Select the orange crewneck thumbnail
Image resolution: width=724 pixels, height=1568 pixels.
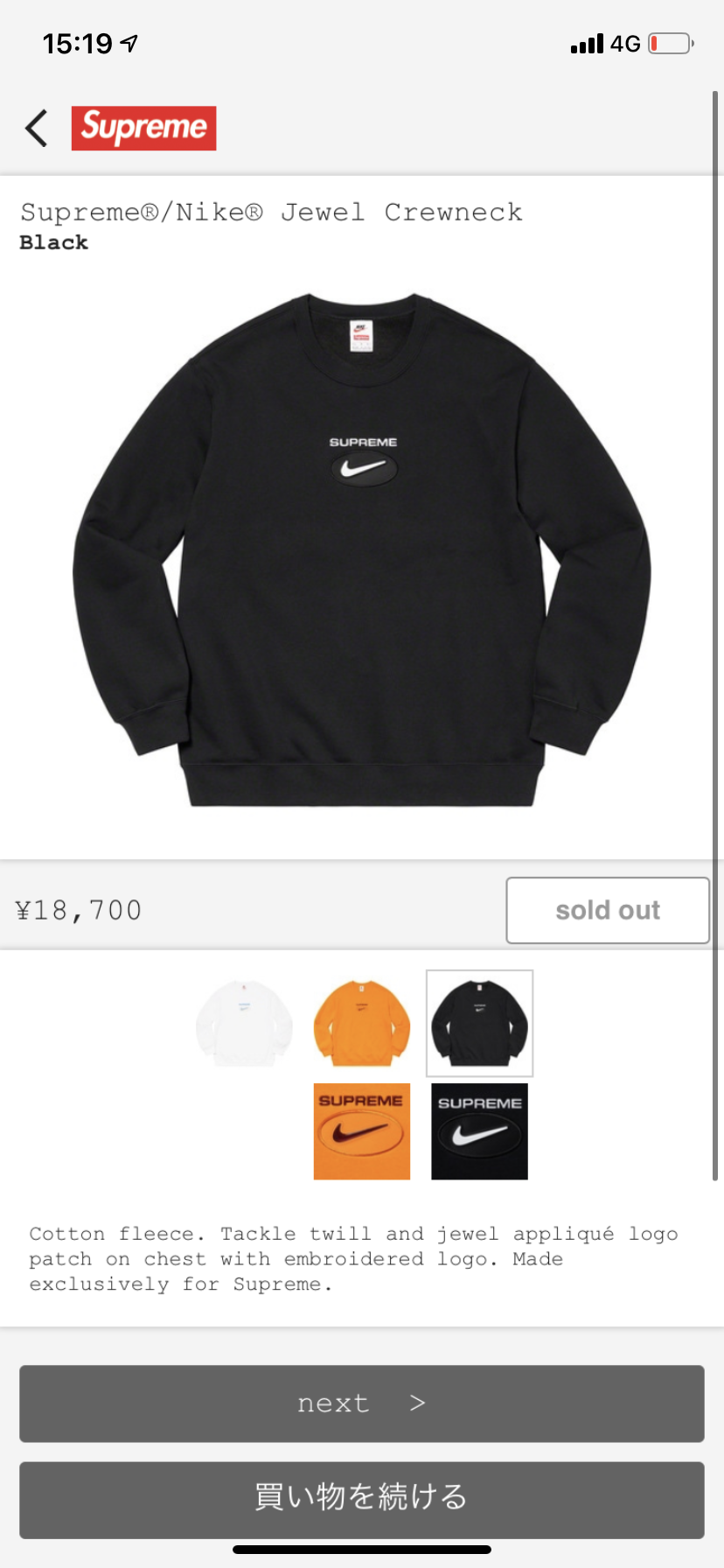[x=362, y=1023]
